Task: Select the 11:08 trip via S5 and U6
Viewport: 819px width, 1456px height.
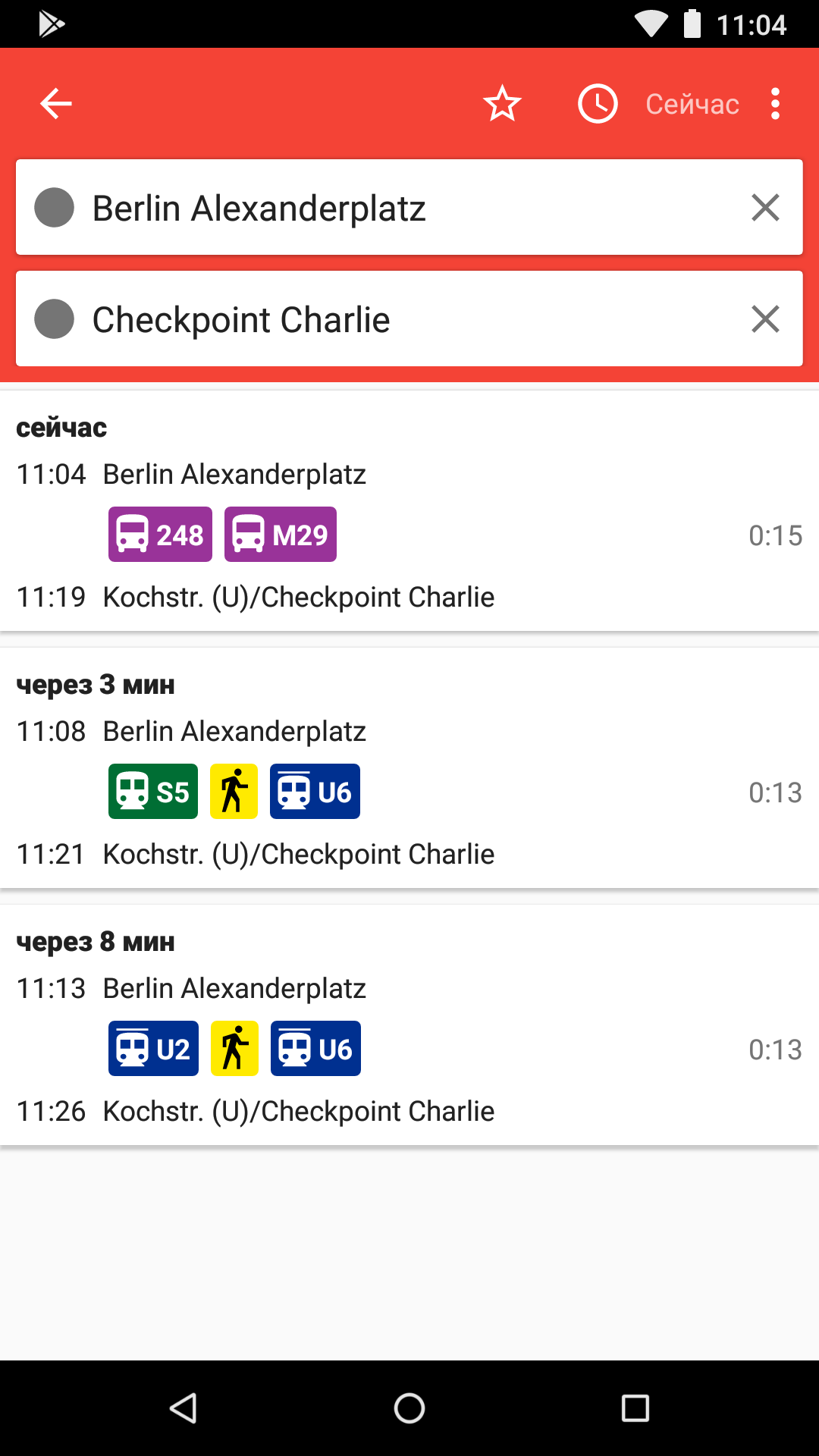Action: click(x=409, y=769)
